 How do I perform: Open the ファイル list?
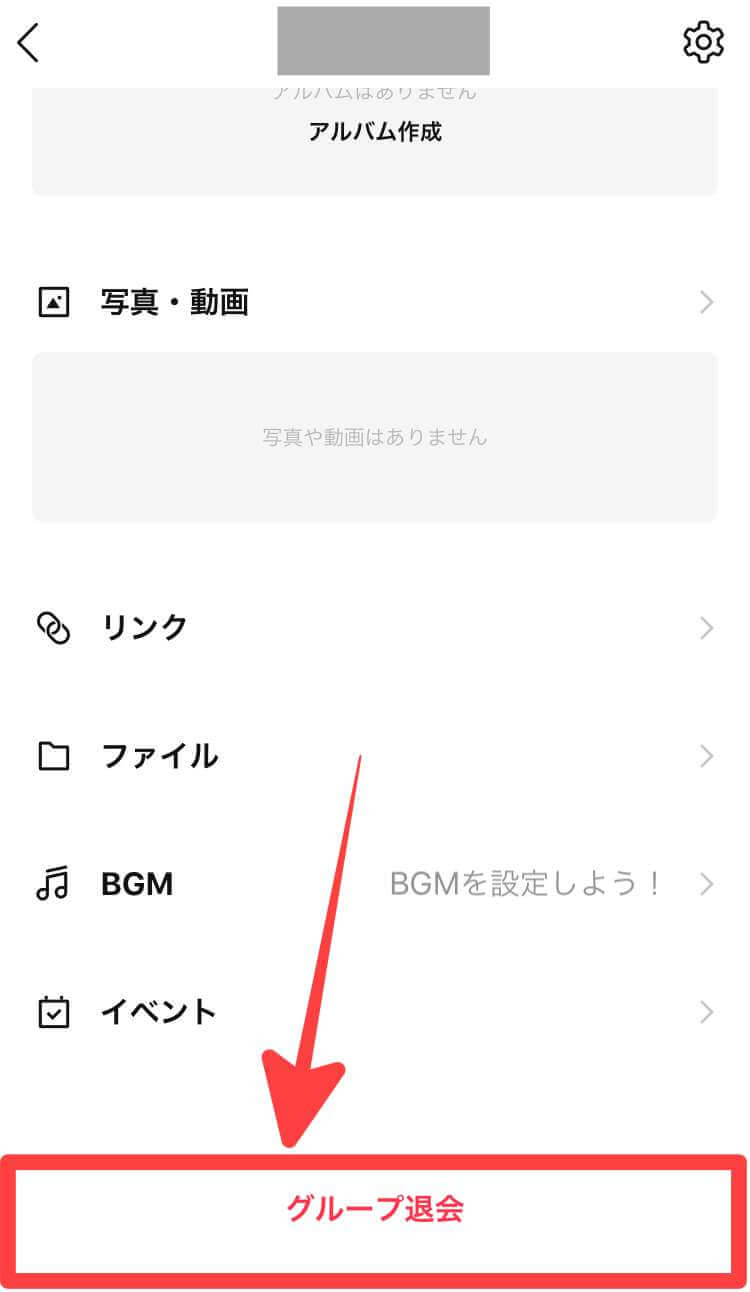[x=375, y=756]
